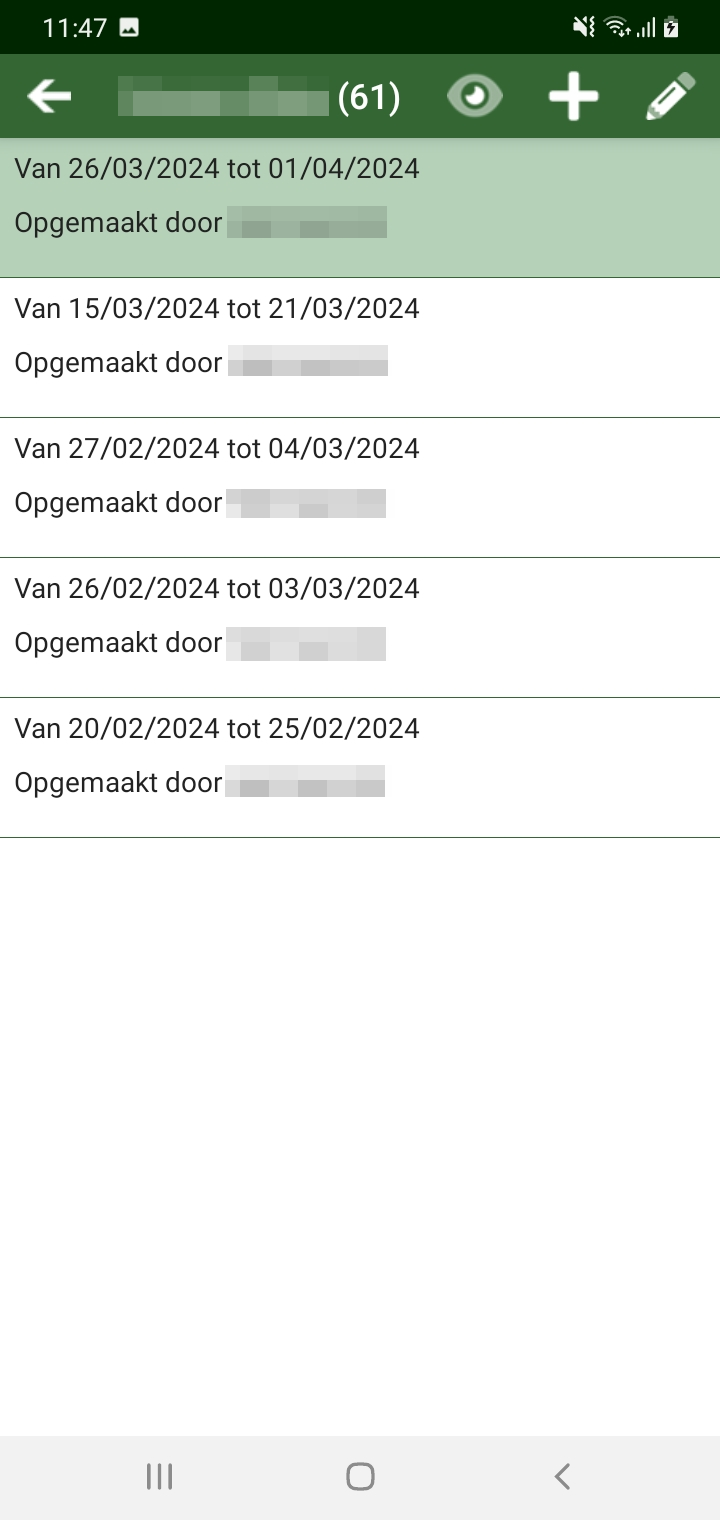Viewport: 720px width, 1520px height.
Task: Add a new entry with plus icon
Action: [x=573, y=97]
